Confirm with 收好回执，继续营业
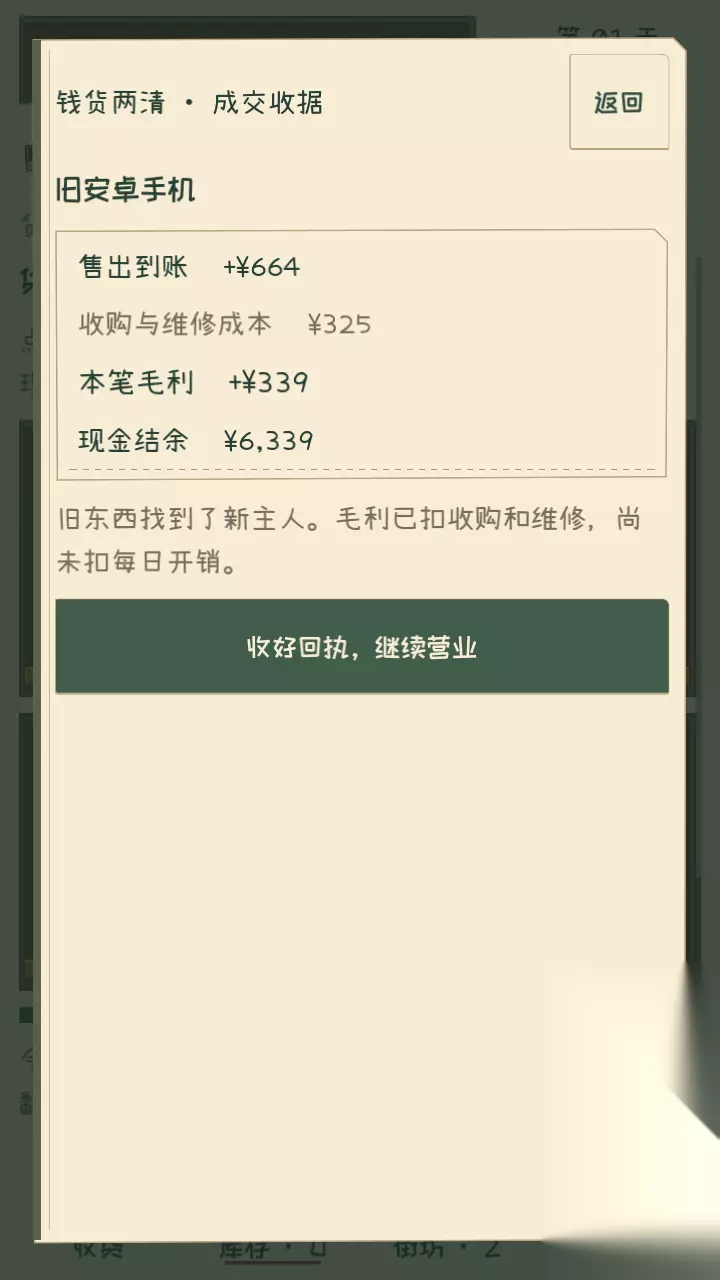720x1280 pixels. (x=362, y=647)
